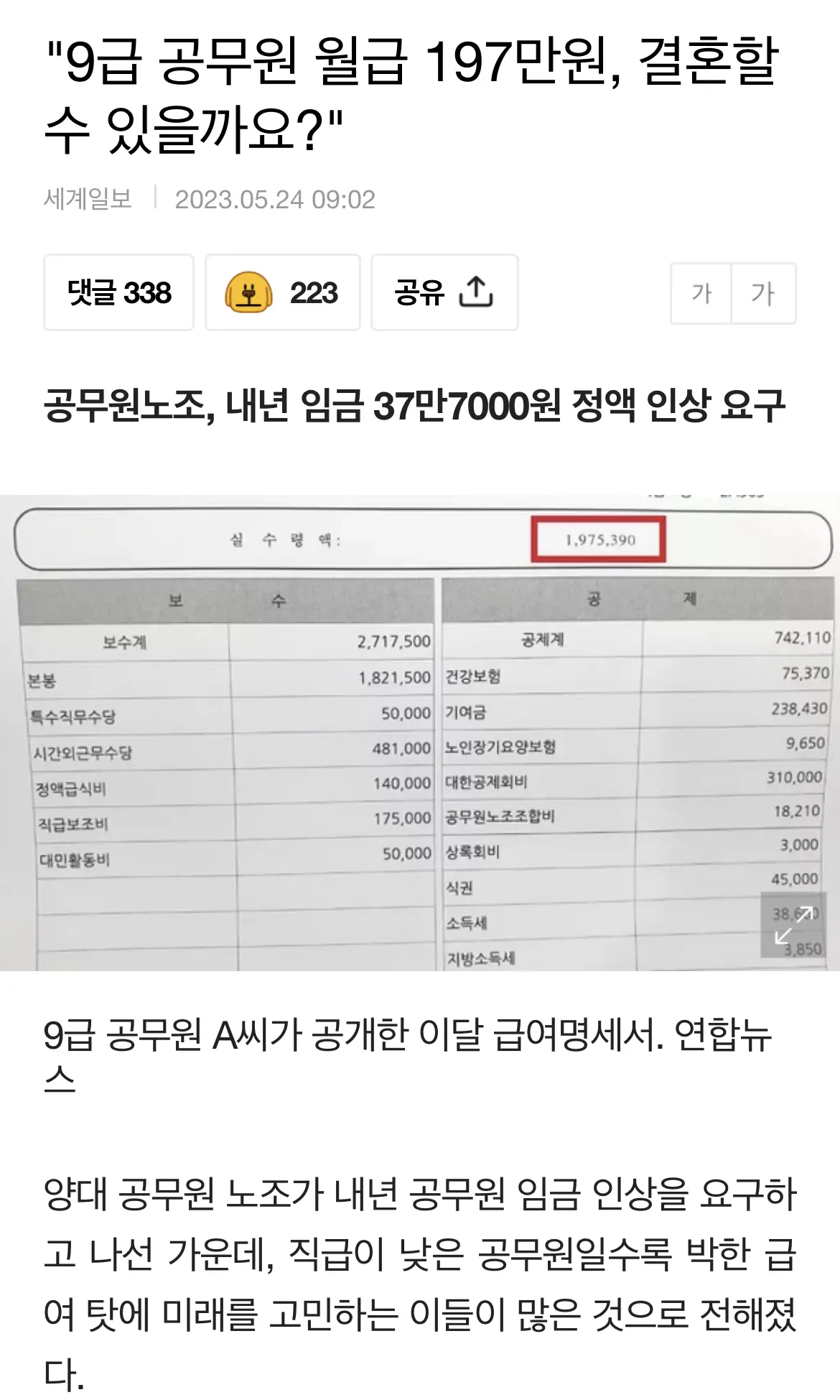Share this article via 공유
Viewport: 840px width, 1400px height.
tap(444, 292)
